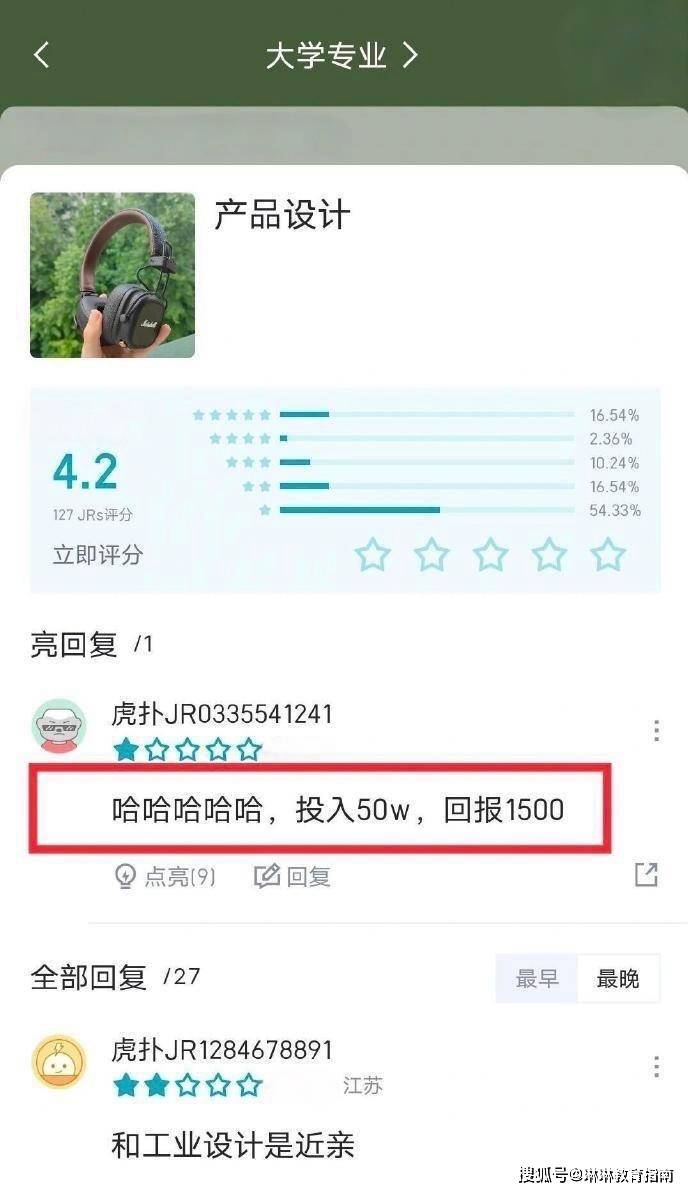View profile of 虎扑JR0335541241
Image resolution: width=688 pixels, height=1192 pixels.
[x=60, y=725]
